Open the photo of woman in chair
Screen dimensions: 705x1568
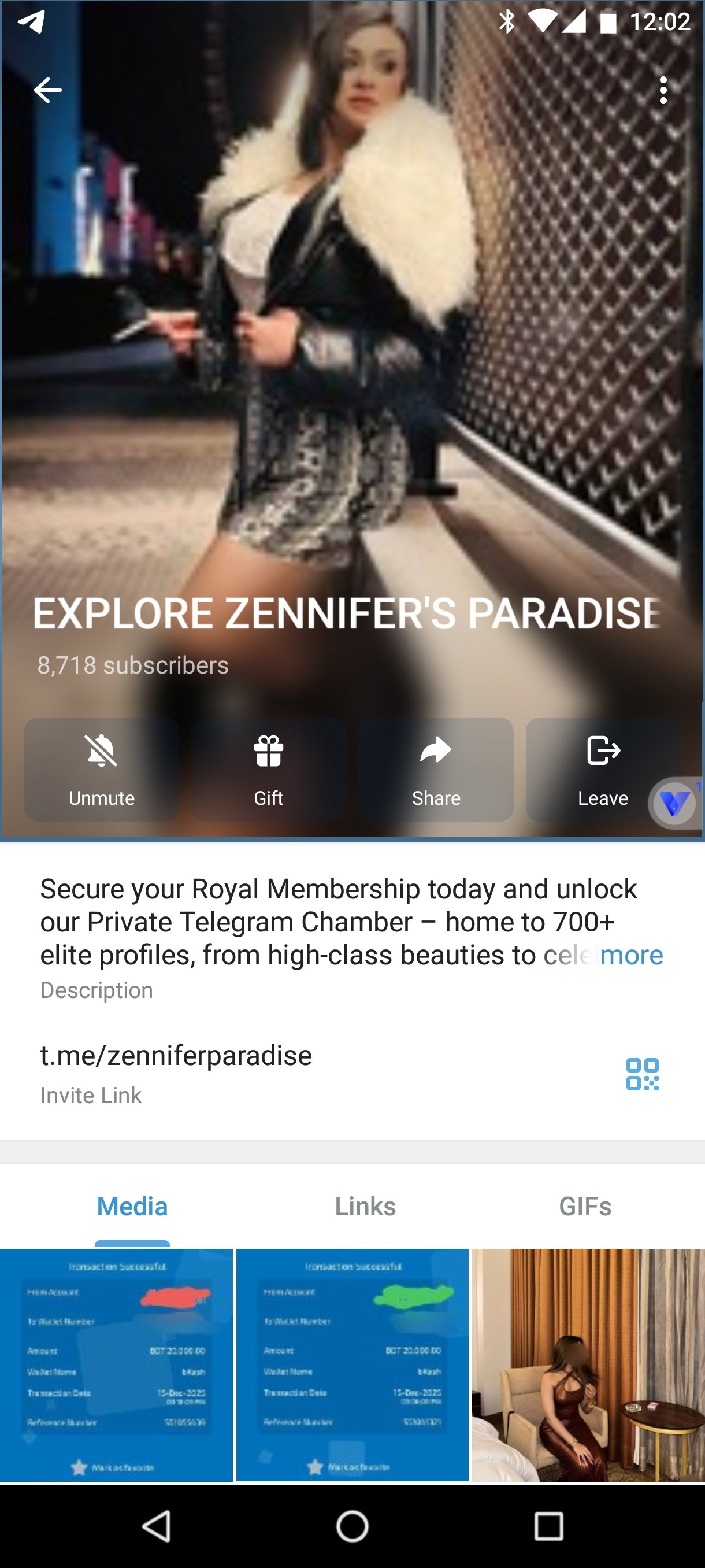pos(588,1364)
